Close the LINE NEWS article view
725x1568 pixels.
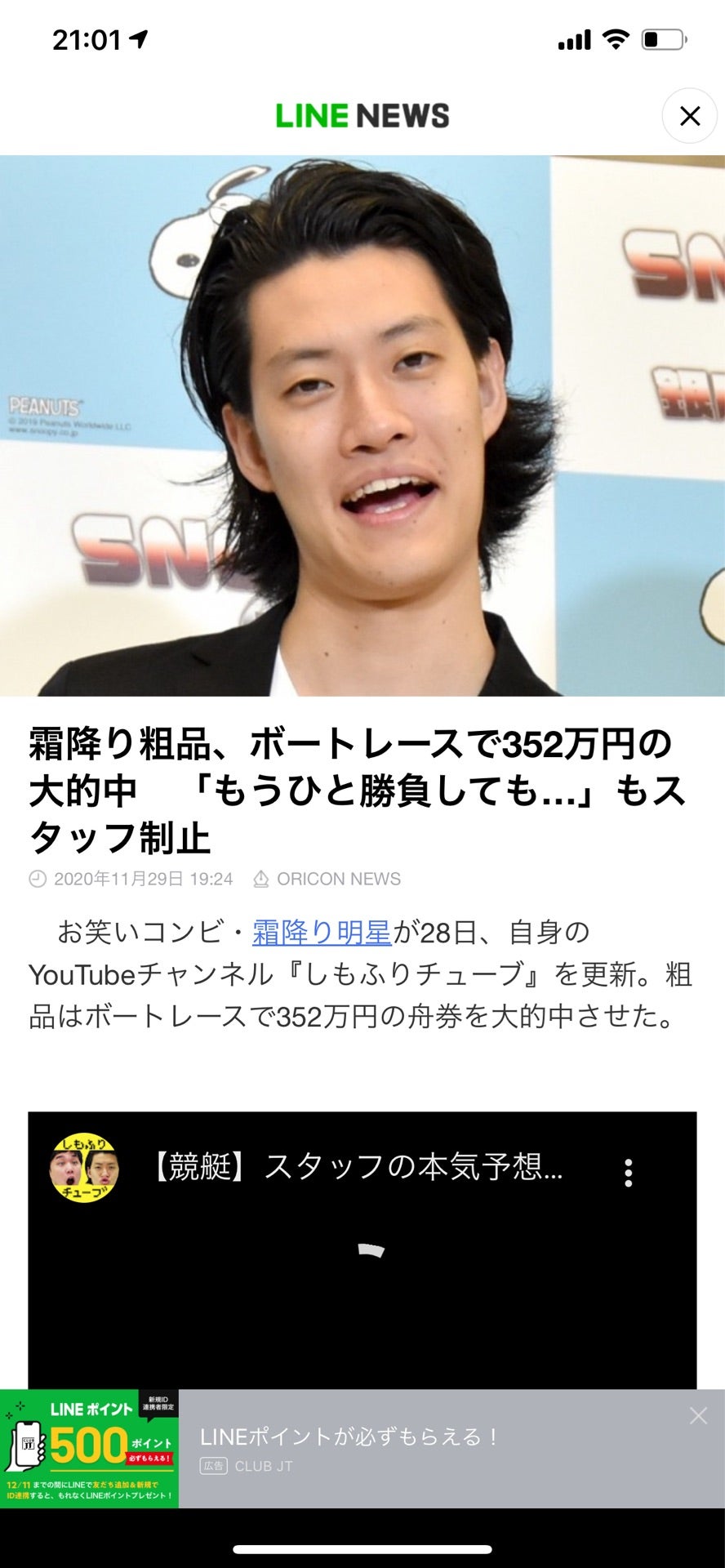click(x=689, y=116)
